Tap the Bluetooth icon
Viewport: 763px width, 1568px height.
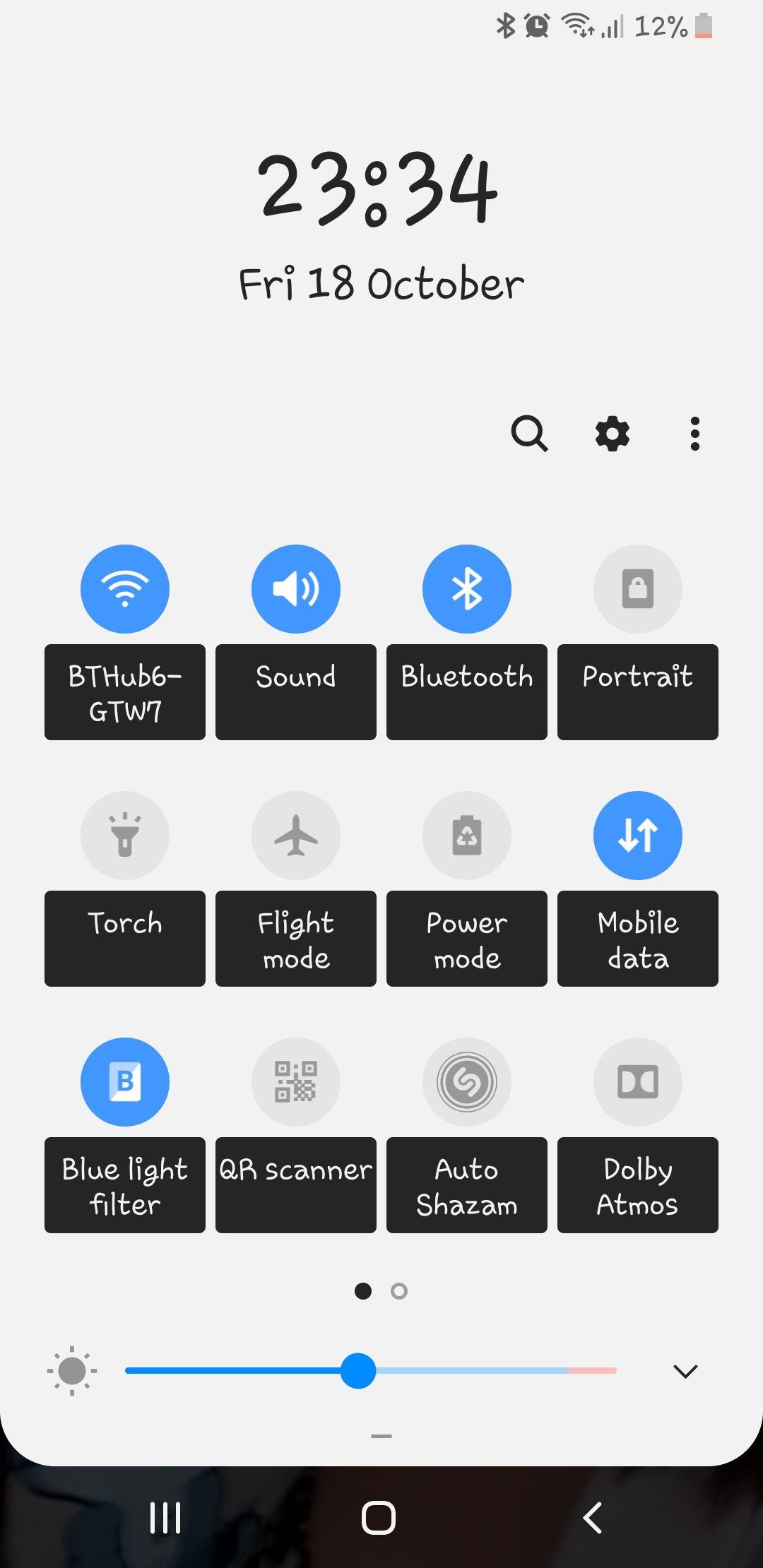tap(466, 588)
